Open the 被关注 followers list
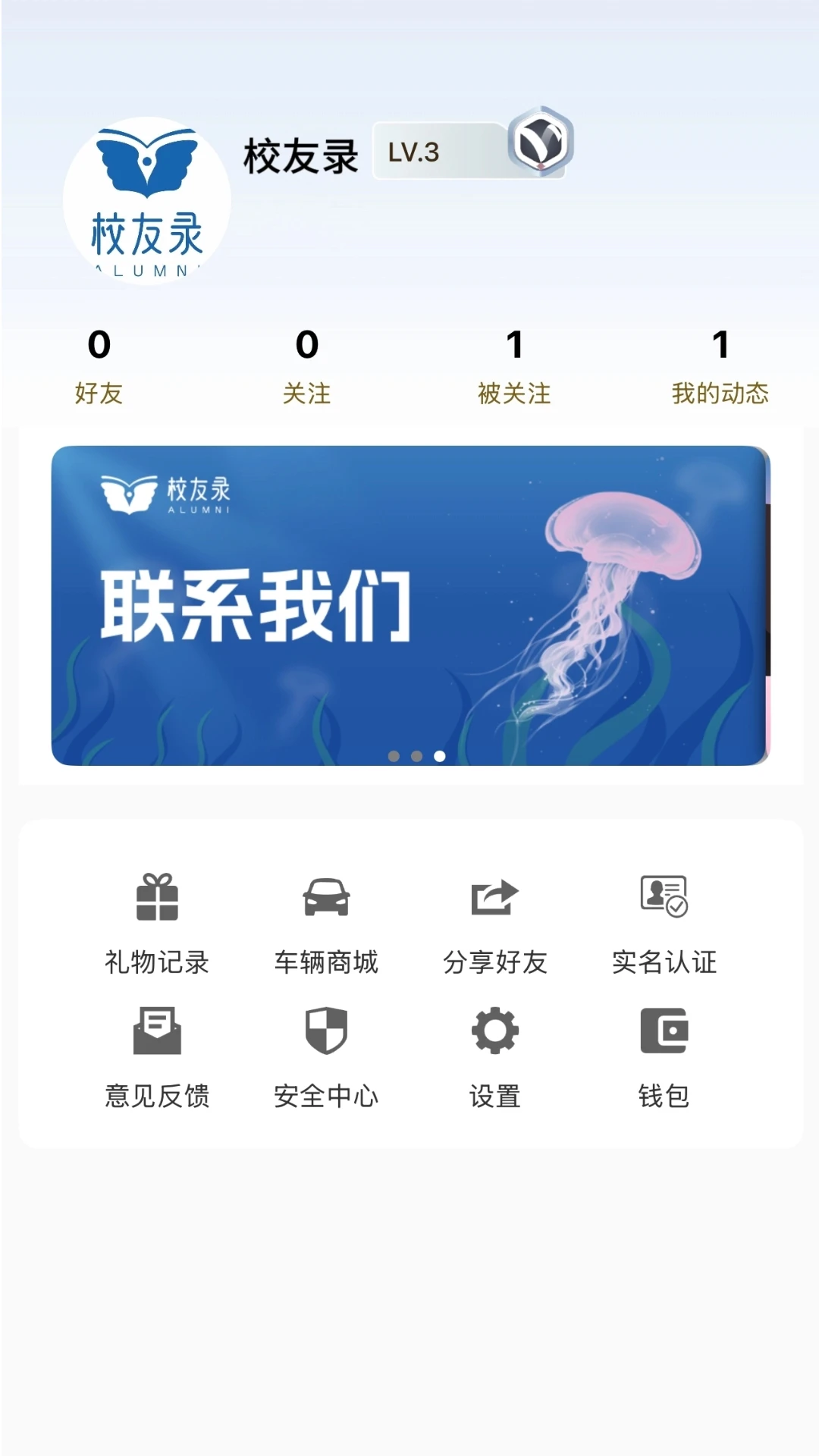819x1456 pixels. [x=514, y=368]
